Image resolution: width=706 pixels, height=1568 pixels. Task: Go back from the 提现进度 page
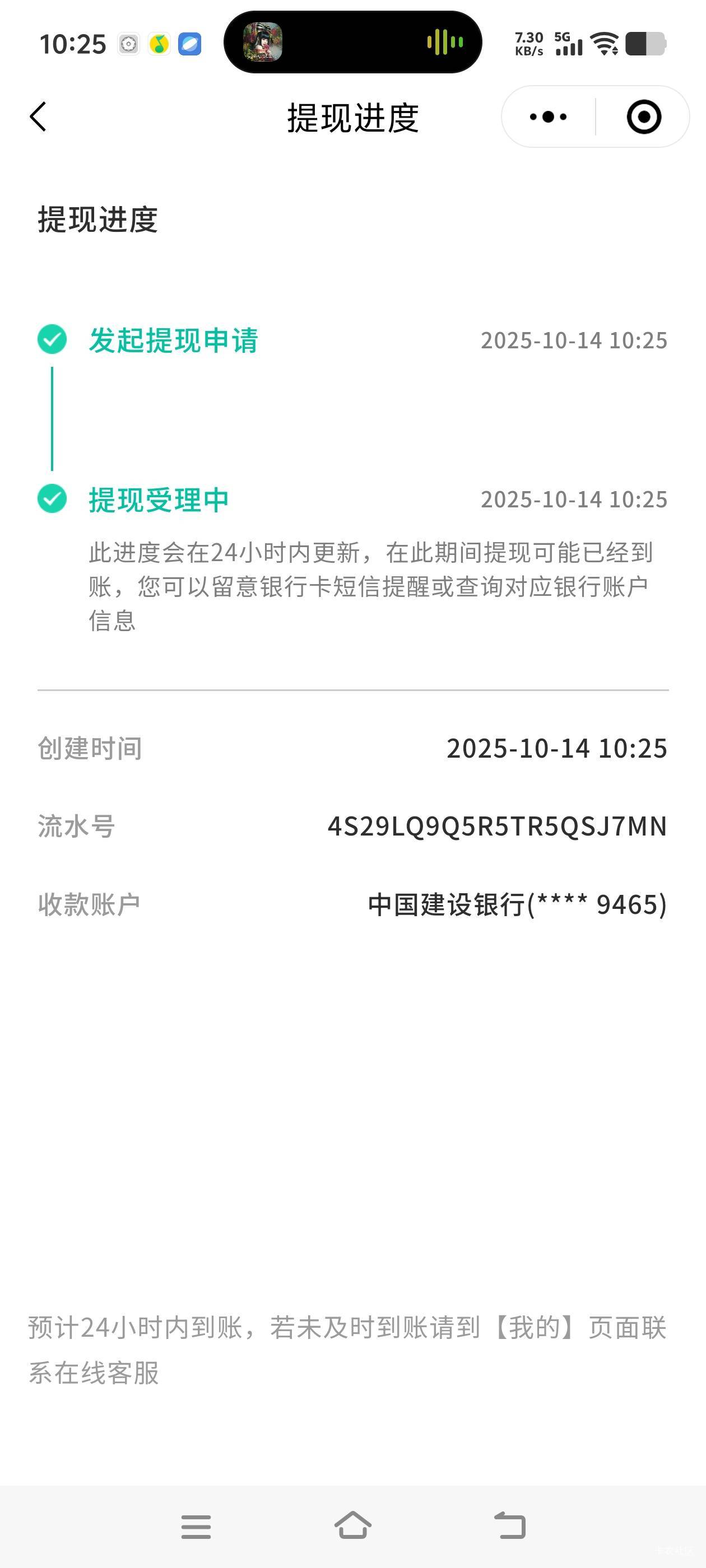click(38, 117)
